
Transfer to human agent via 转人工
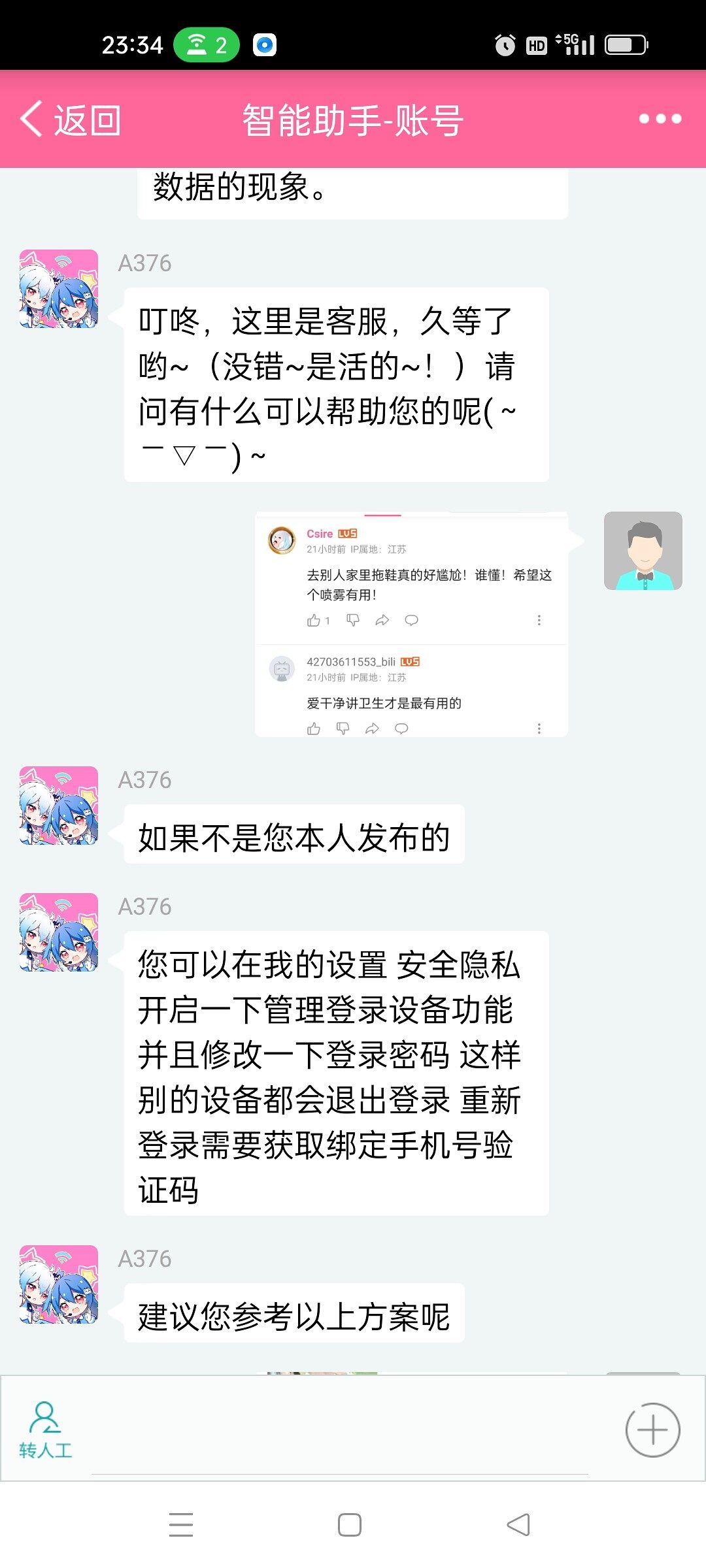45,1430
